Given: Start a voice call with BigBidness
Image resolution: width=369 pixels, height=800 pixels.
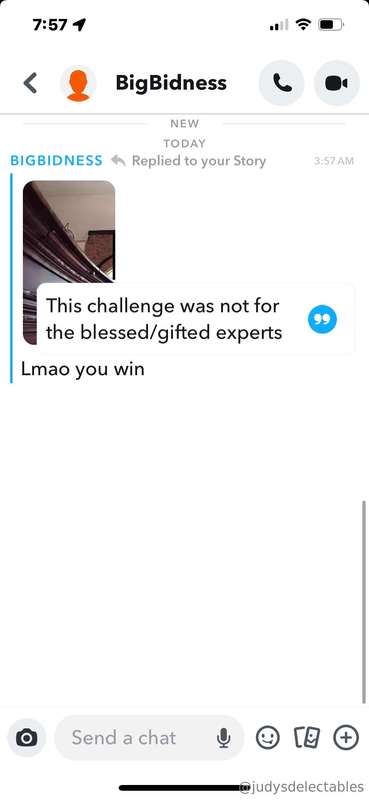Looking at the screenshot, I should click(282, 83).
